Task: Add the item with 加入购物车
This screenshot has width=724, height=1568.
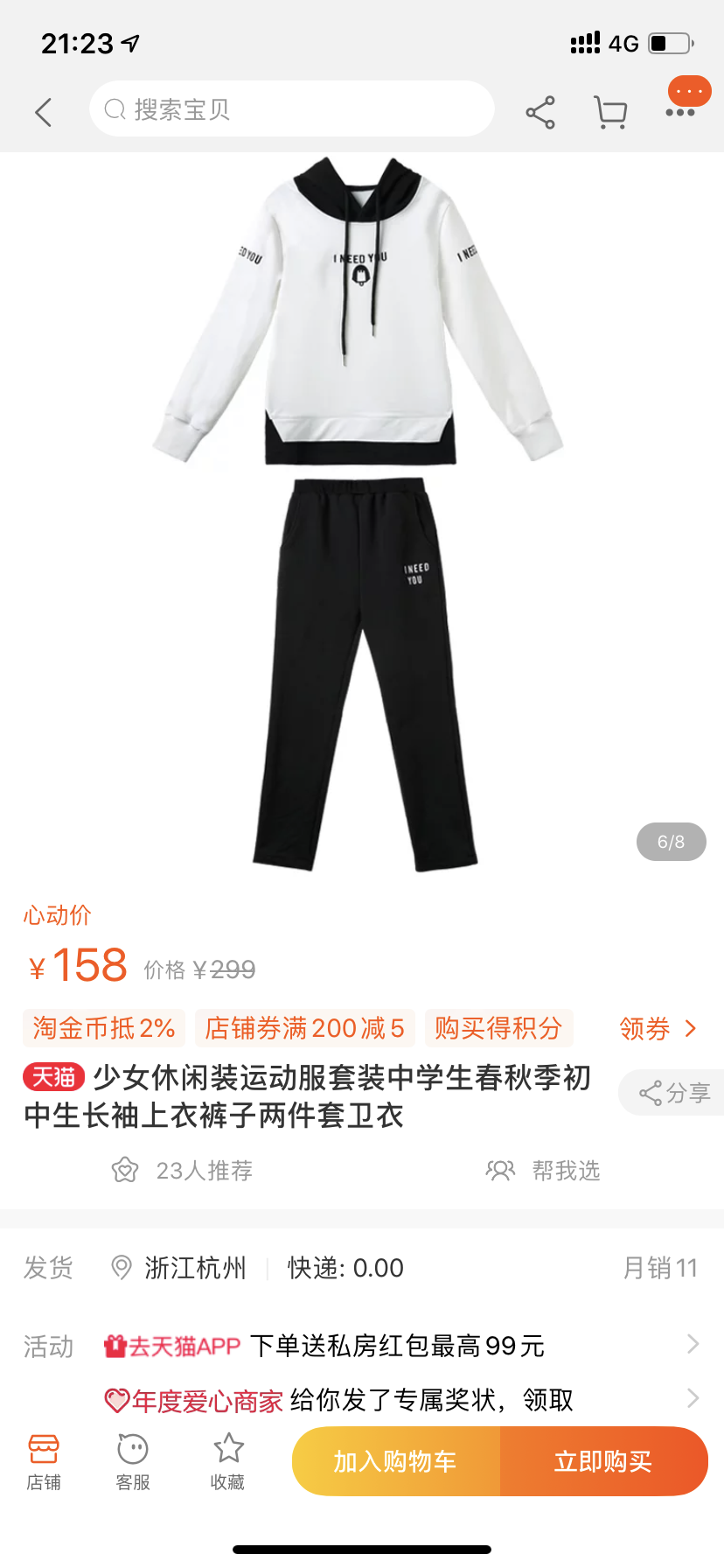Action: pyautogui.click(x=395, y=1461)
